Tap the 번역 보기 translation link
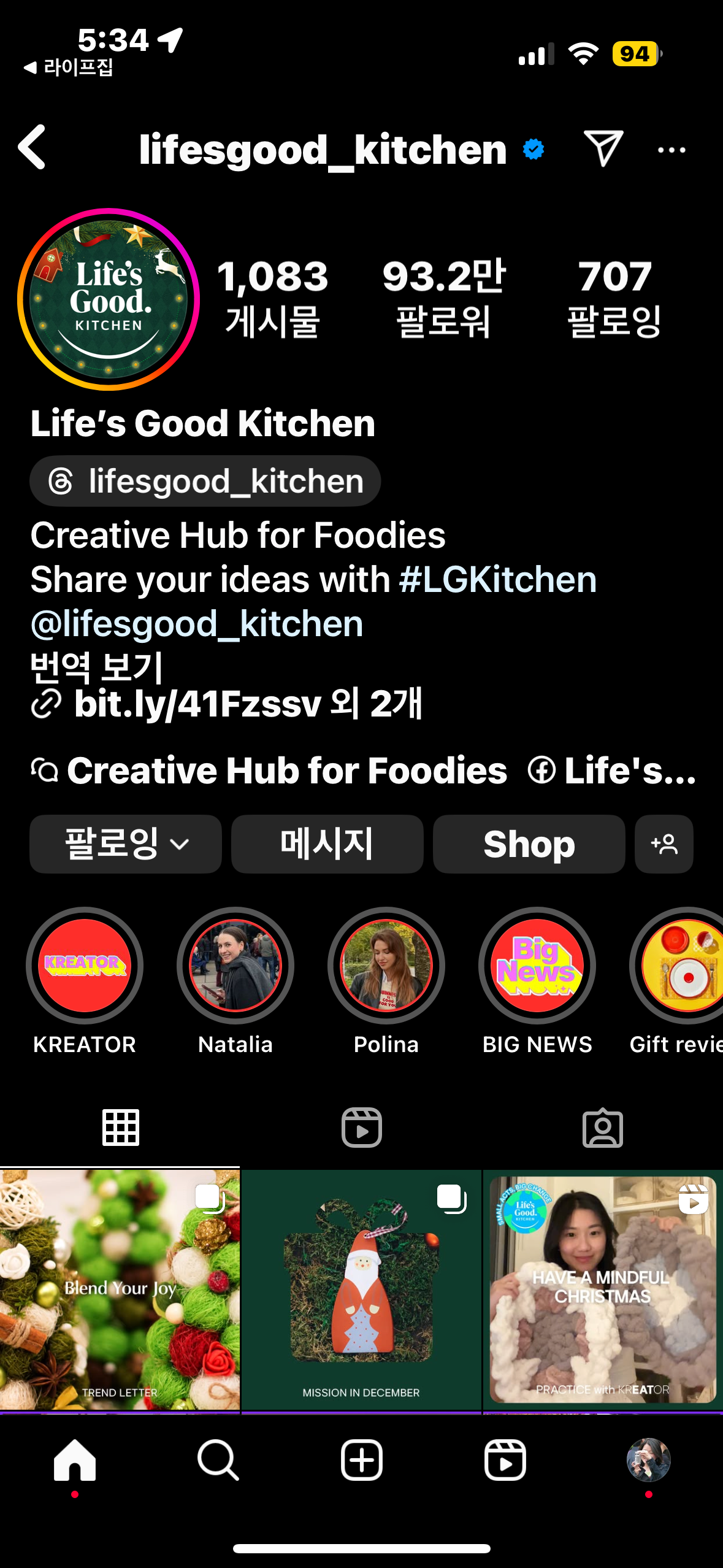 tap(97, 667)
